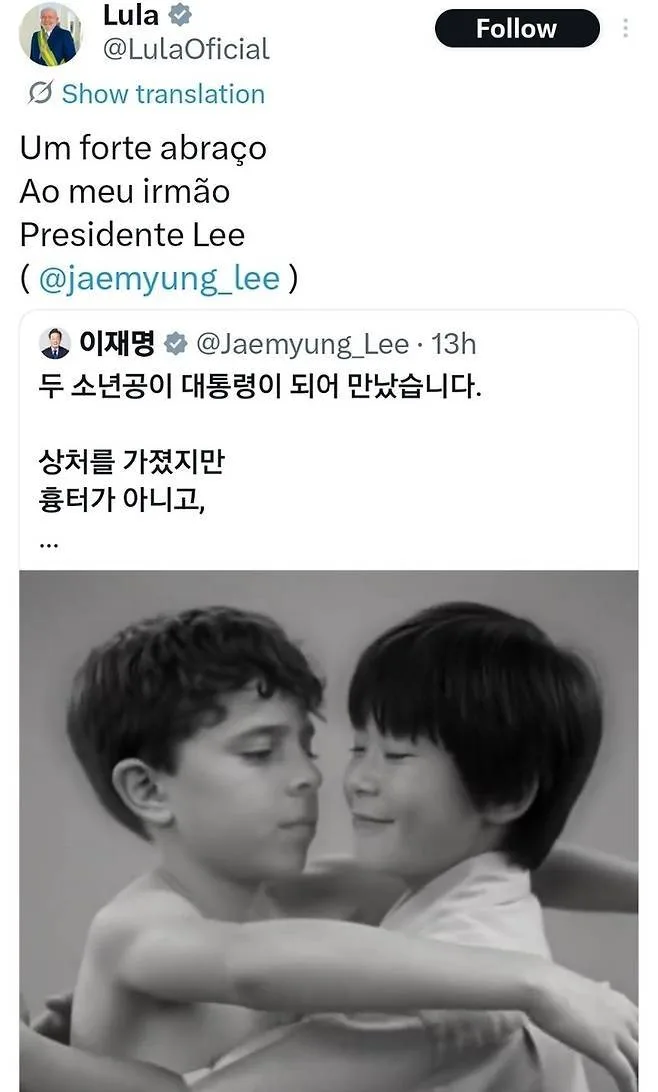Open Lula's profile picture

pos(50,34)
